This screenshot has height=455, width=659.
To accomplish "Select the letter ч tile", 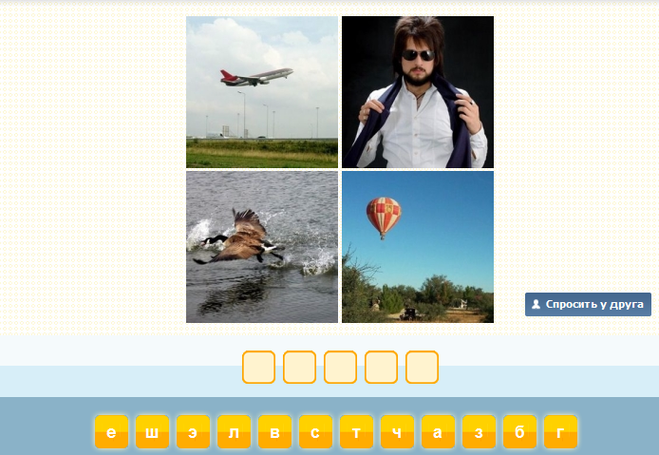I will pos(397,432).
